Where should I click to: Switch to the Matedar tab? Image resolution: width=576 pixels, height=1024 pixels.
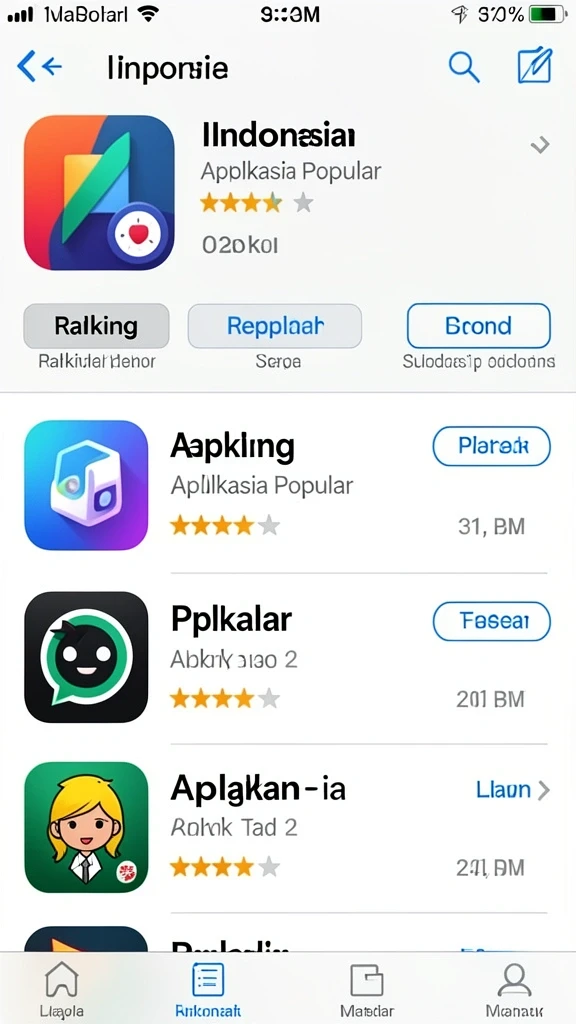[x=366, y=989]
